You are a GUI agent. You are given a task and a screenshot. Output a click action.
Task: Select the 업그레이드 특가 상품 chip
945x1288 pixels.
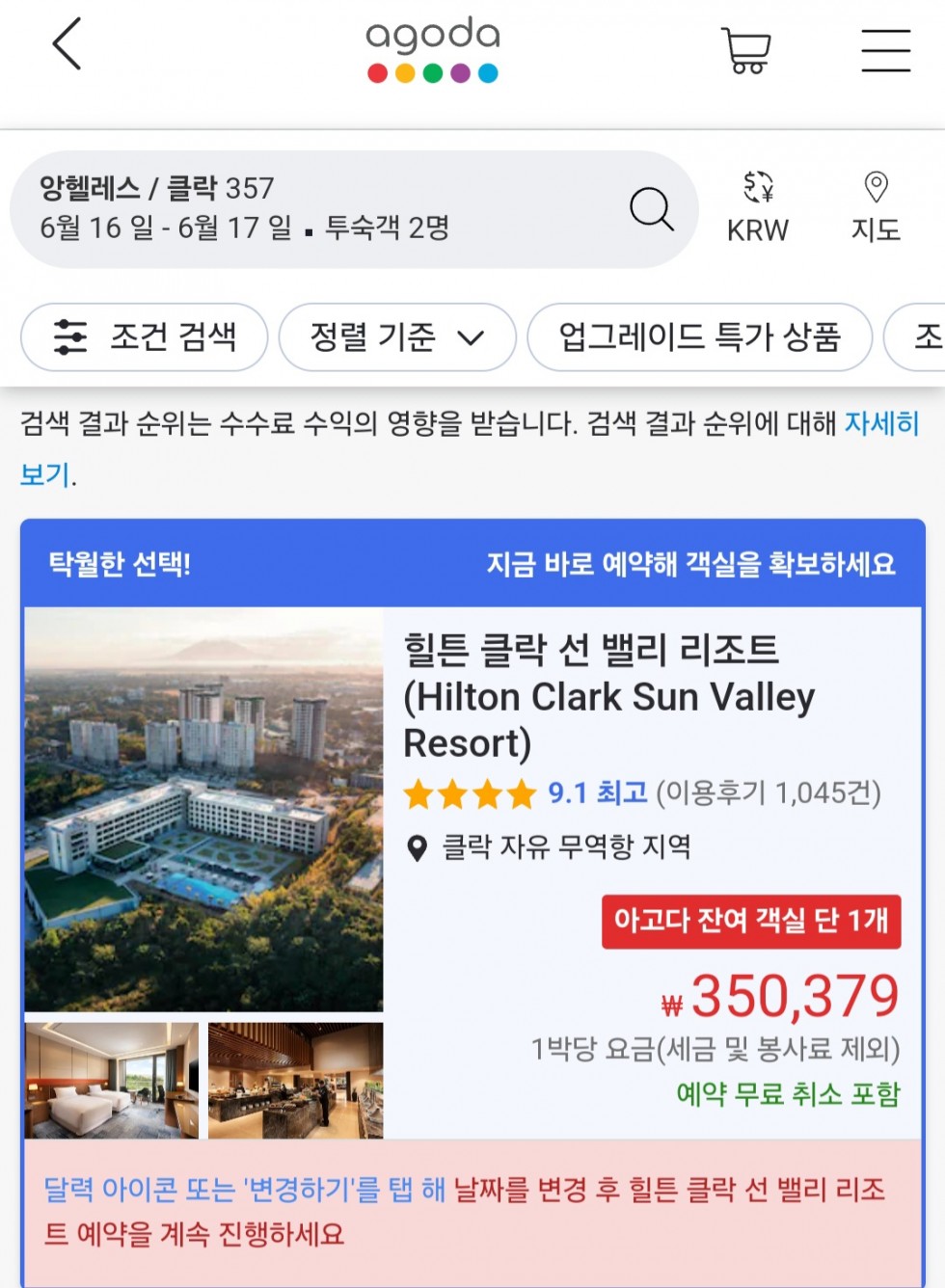(699, 337)
